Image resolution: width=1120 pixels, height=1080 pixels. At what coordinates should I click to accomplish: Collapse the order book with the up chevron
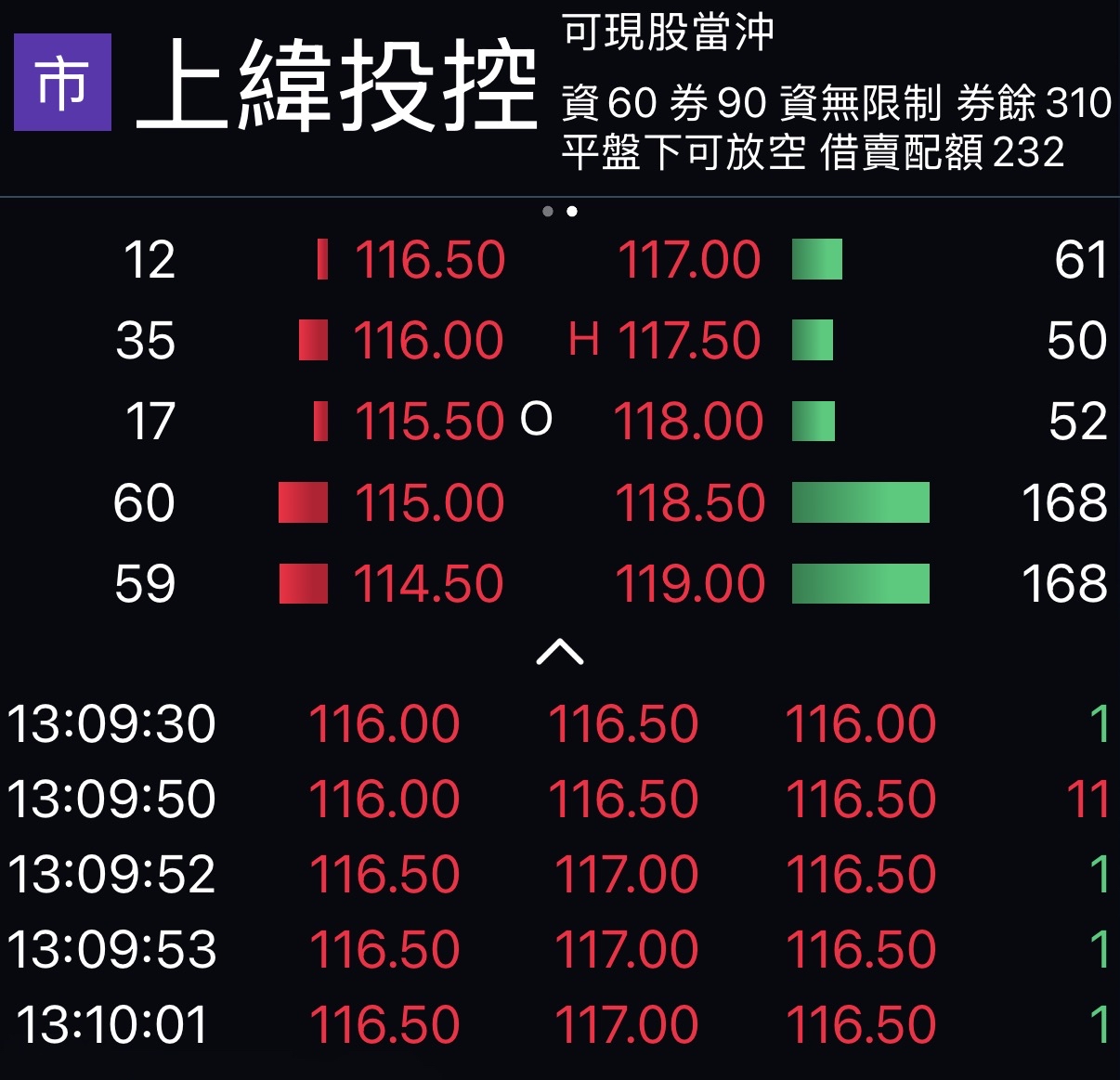click(x=560, y=652)
